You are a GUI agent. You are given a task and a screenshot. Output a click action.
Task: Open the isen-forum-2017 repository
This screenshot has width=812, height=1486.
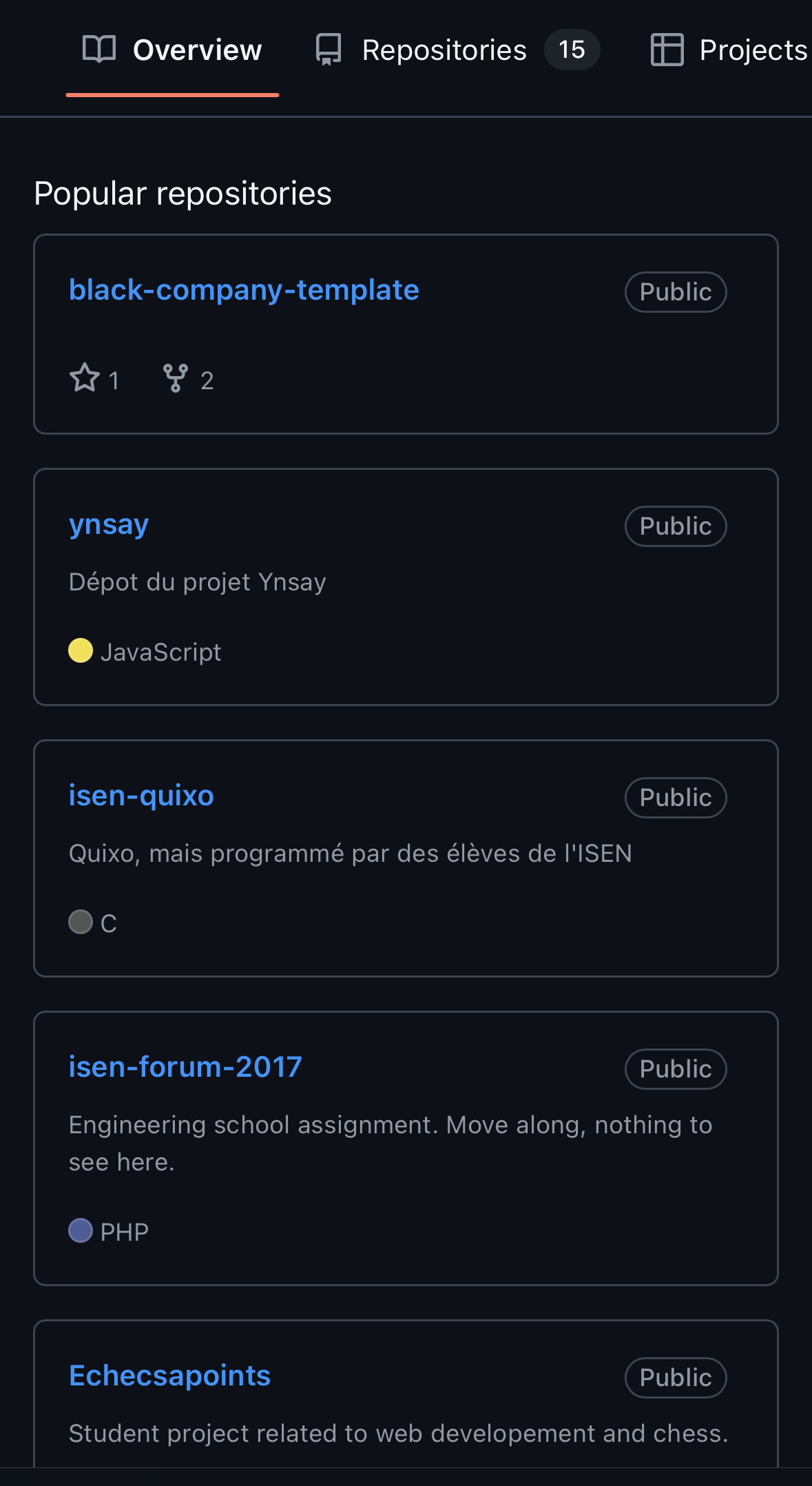(185, 1067)
